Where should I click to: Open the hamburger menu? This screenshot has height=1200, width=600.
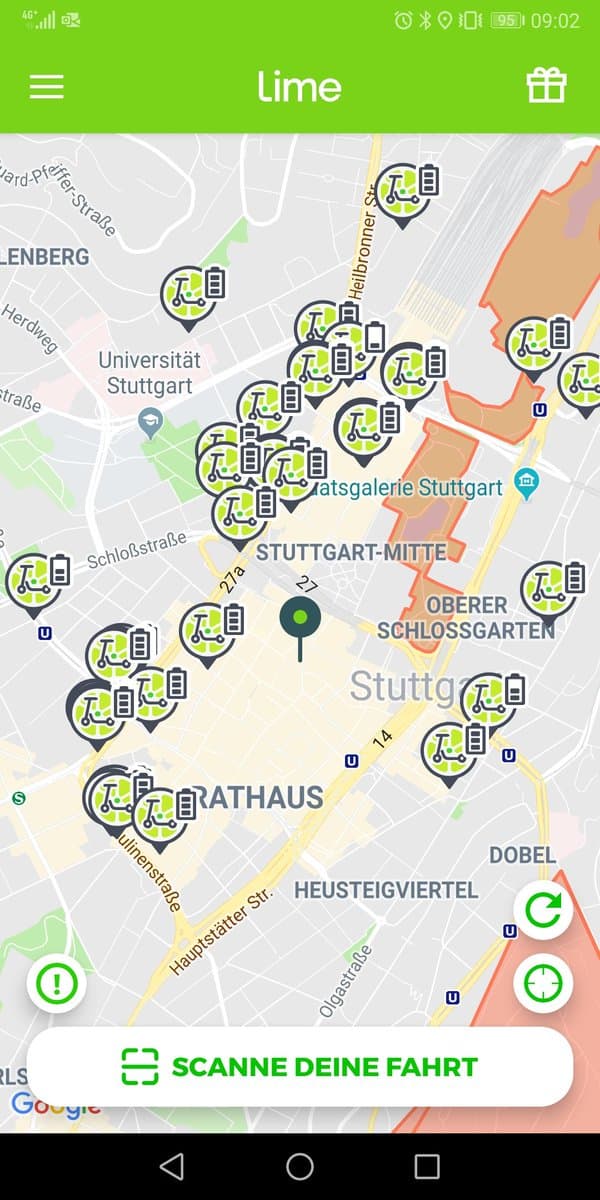(47, 87)
